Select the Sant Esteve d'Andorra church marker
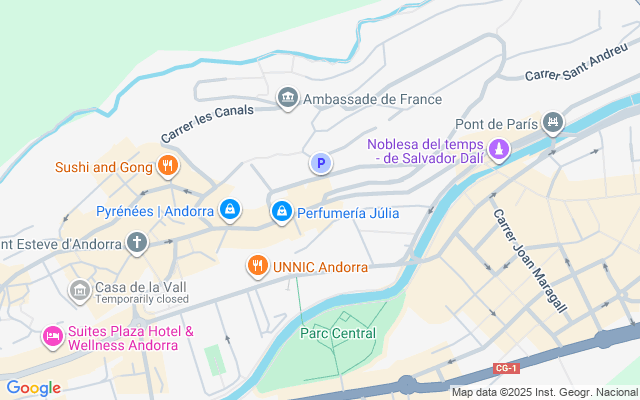Image resolution: width=640 pixels, height=400 pixels. tap(136, 242)
